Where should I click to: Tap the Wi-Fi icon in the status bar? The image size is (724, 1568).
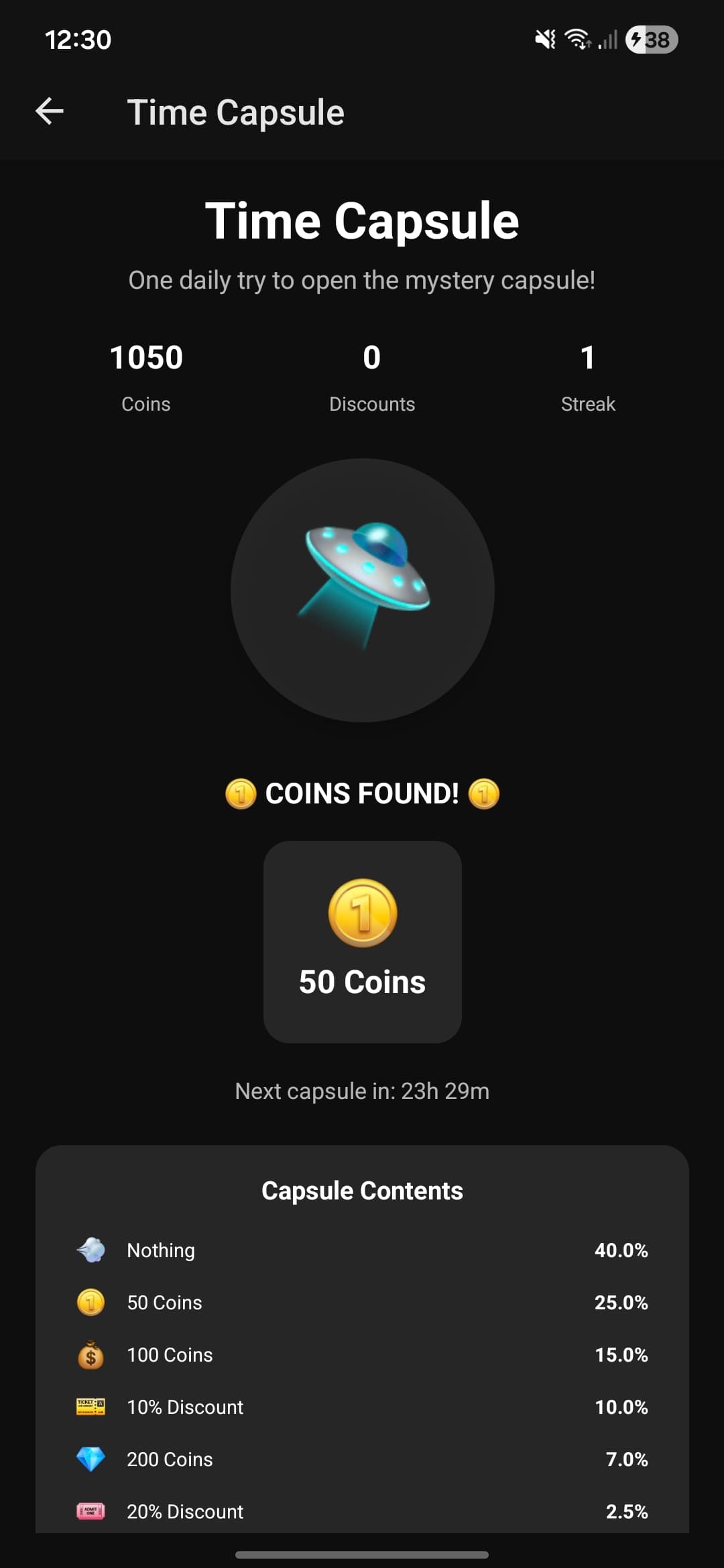577,40
